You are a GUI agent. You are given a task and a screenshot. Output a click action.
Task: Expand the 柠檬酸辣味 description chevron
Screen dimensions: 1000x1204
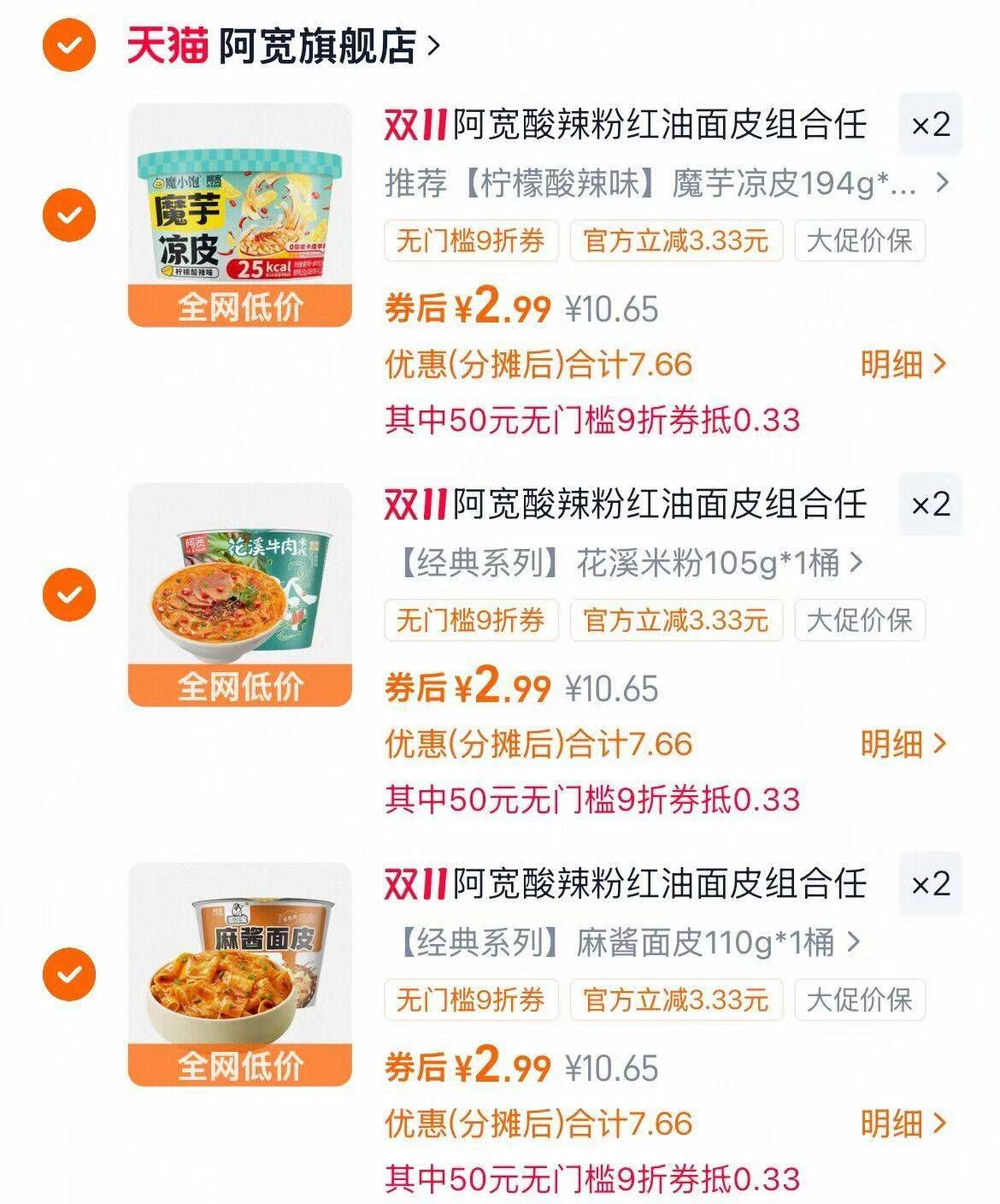point(943,184)
